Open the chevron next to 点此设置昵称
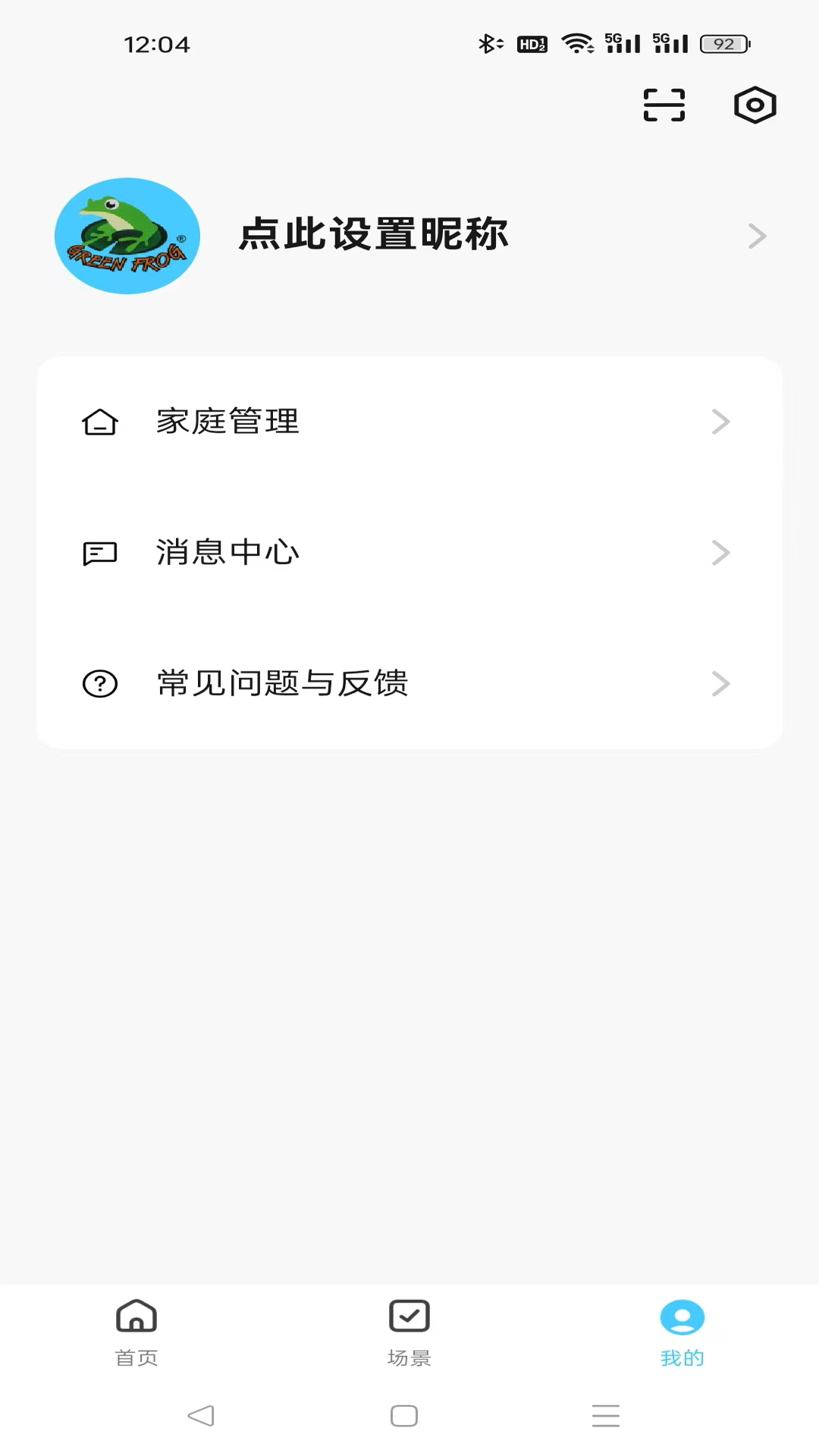The image size is (819, 1456). (x=758, y=236)
